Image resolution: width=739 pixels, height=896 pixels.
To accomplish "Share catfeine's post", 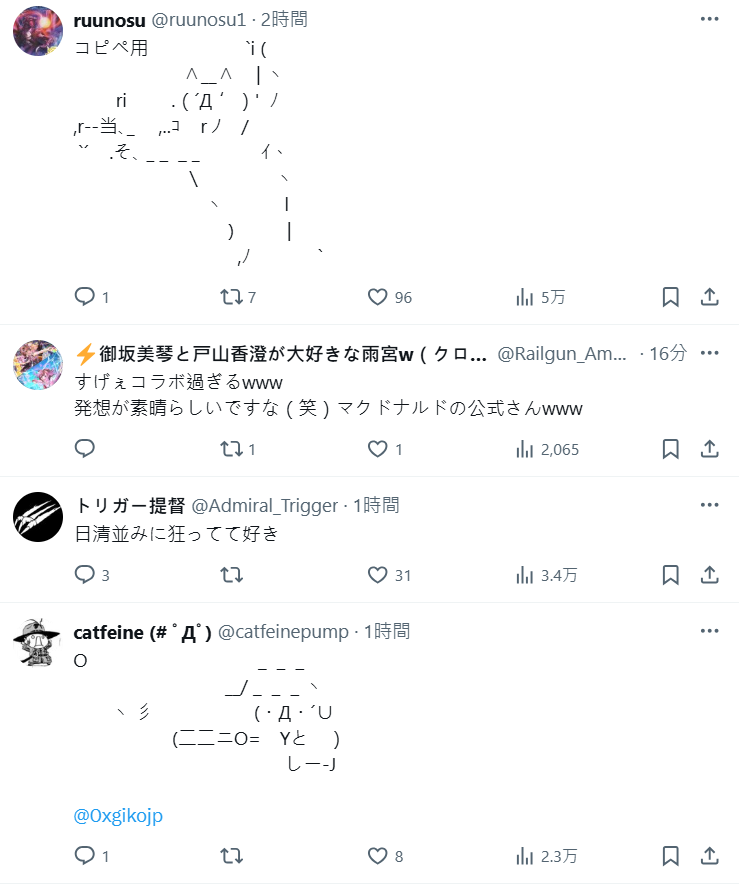I will (x=709, y=856).
